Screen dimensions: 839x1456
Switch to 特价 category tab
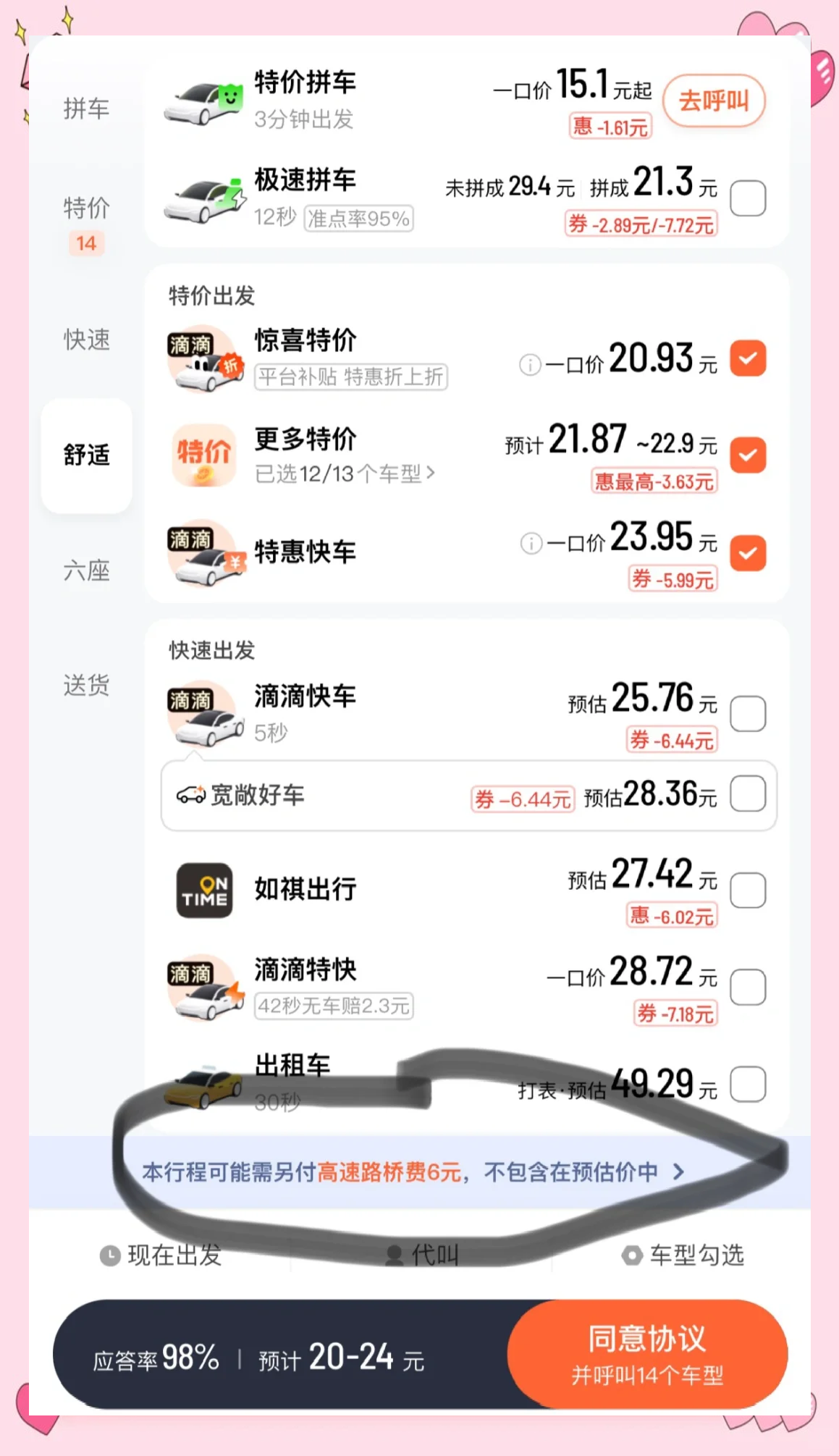tap(86, 209)
